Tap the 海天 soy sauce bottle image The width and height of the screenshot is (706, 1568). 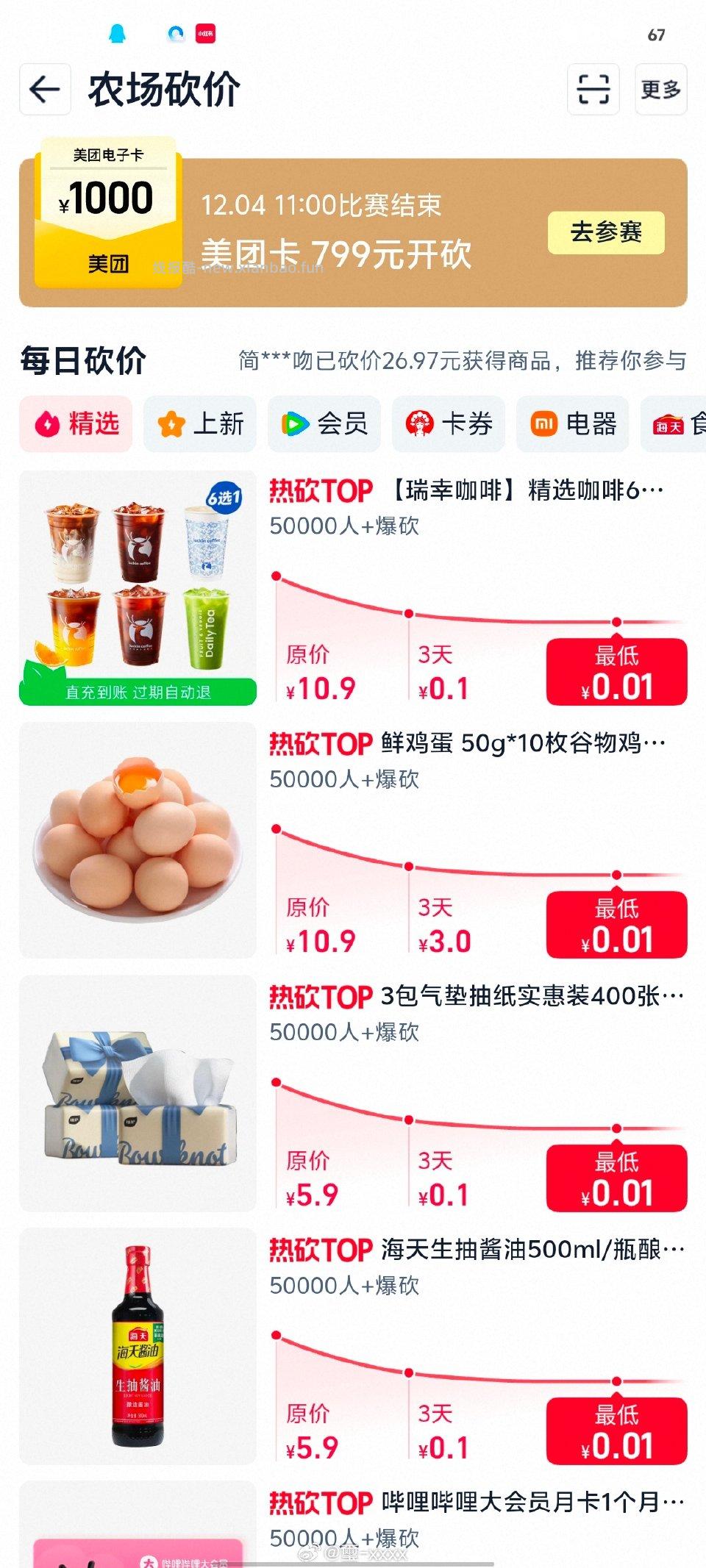point(138,1345)
